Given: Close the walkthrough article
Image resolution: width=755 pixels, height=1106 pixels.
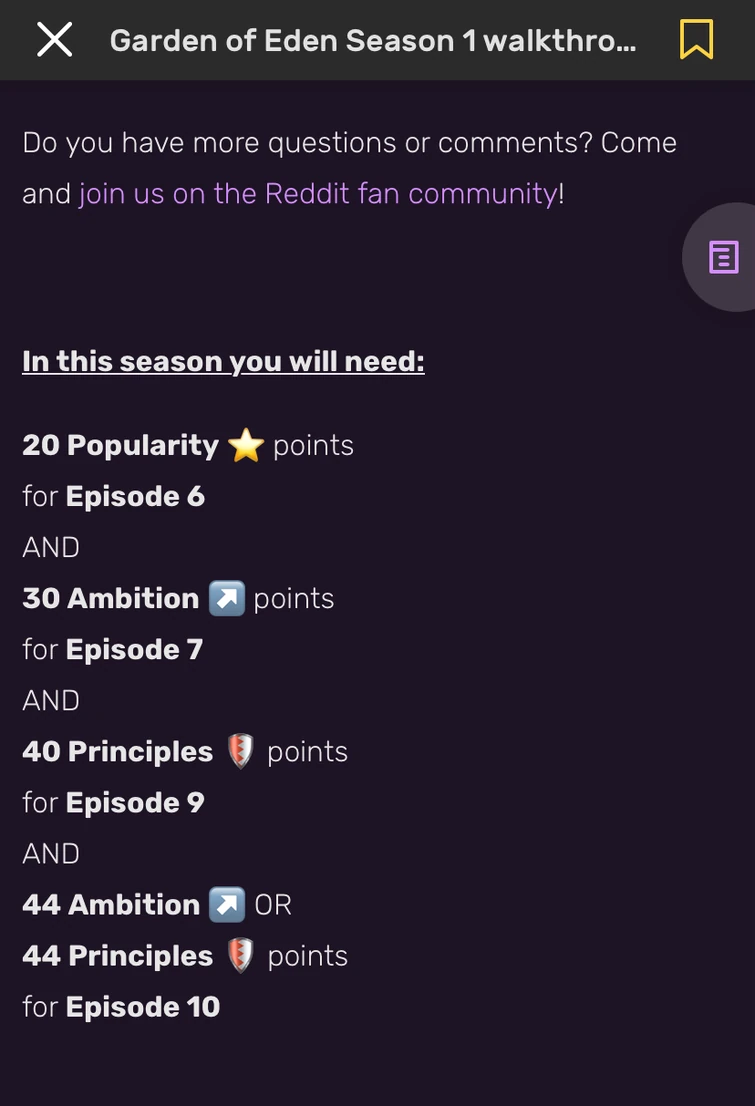Looking at the screenshot, I should coord(54,40).
